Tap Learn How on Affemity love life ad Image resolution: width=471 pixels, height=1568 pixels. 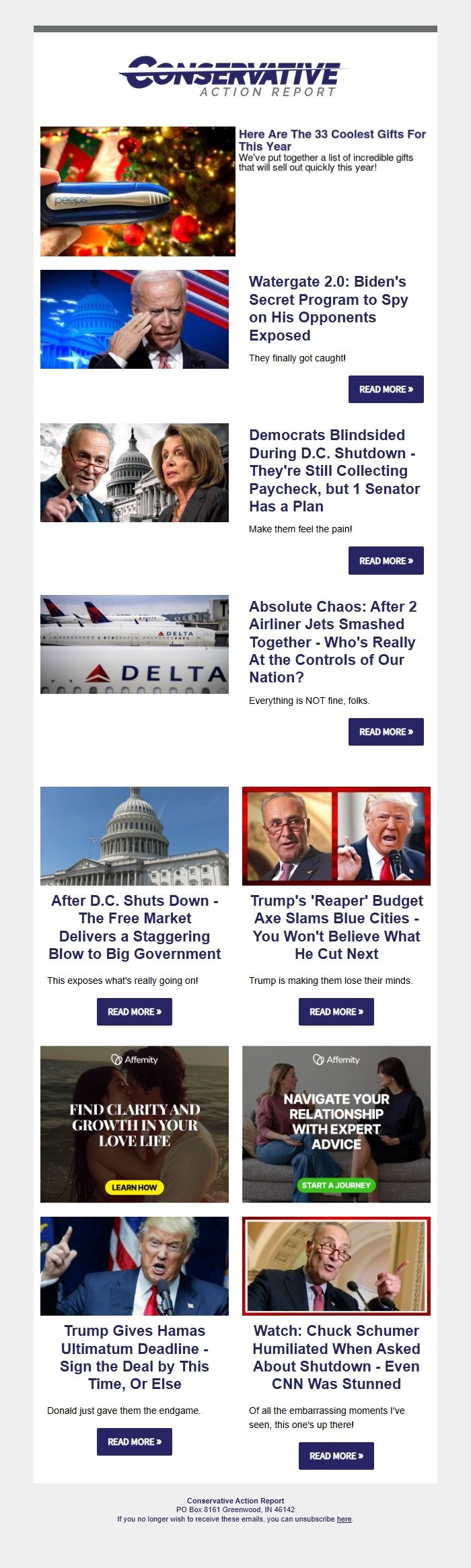pyautogui.click(x=135, y=1188)
